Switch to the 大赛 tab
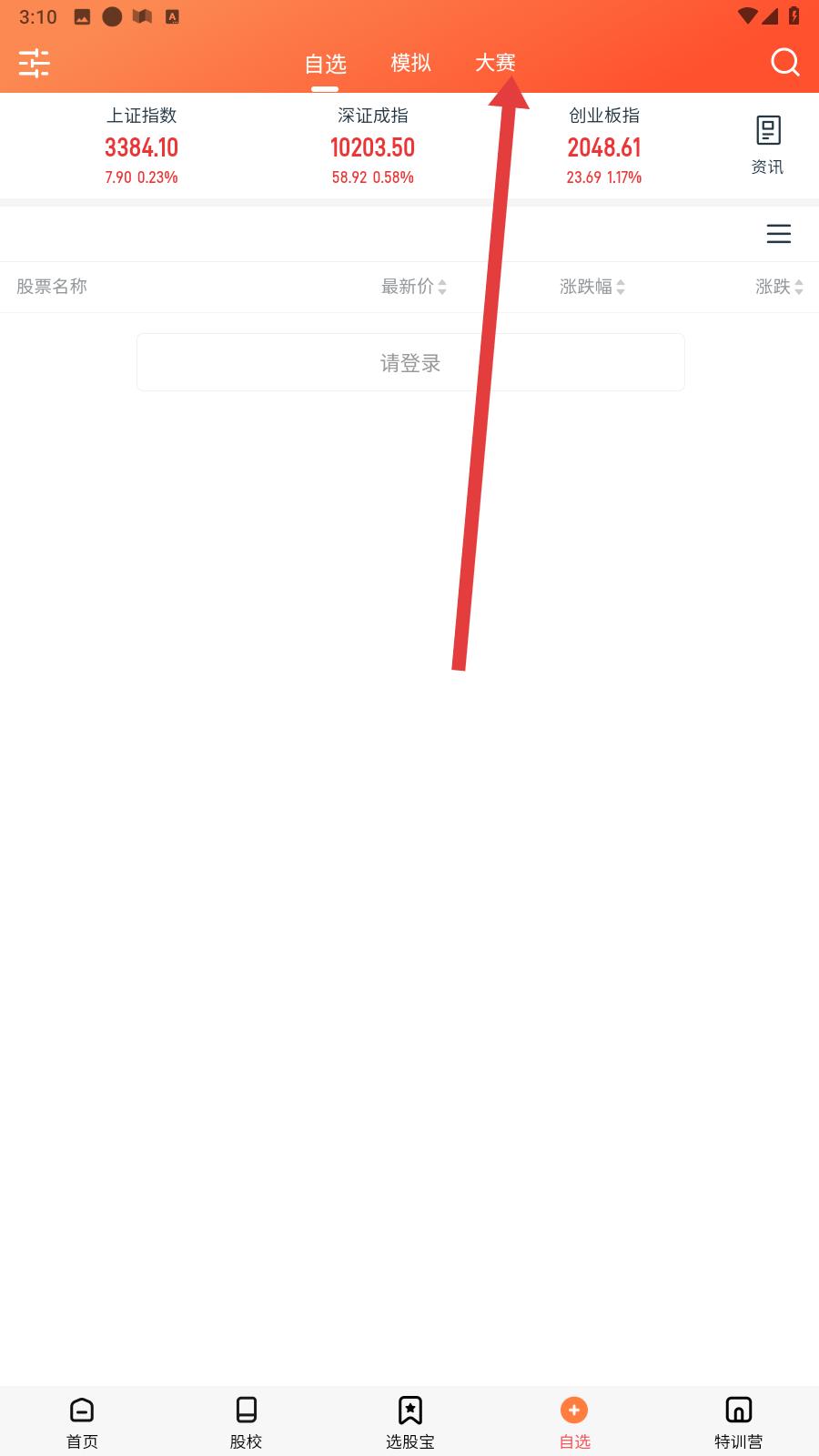This screenshot has width=819, height=1456. [495, 63]
